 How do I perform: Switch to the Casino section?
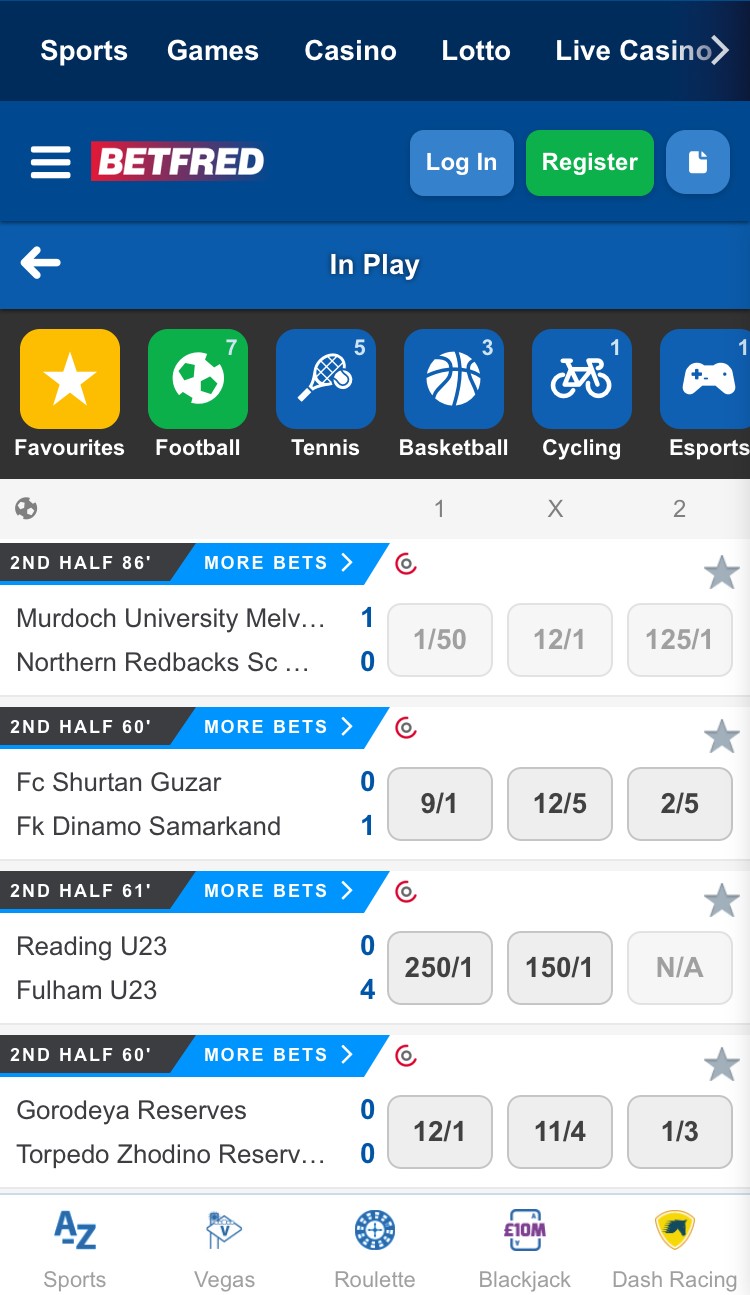350,50
